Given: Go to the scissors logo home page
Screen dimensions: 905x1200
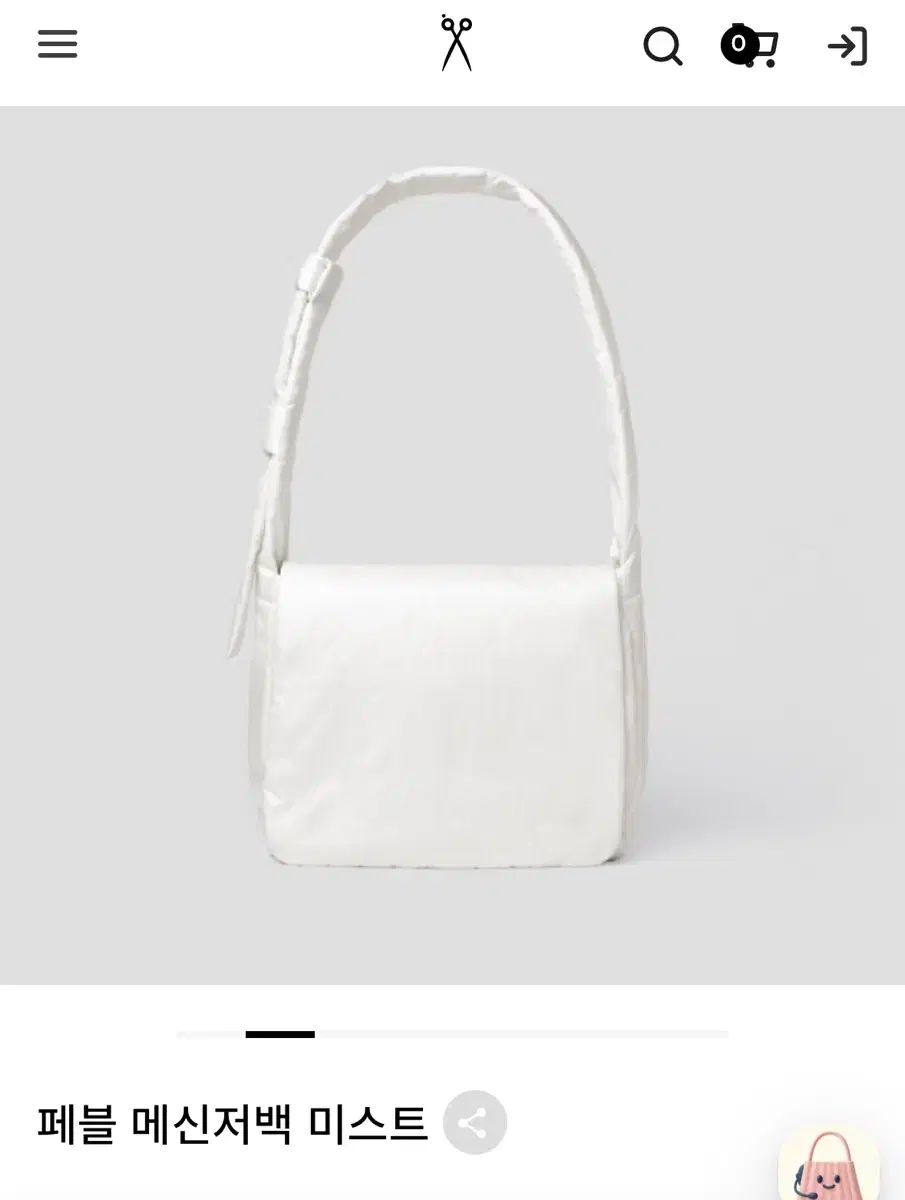Looking at the screenshot, I should [456, 44].
